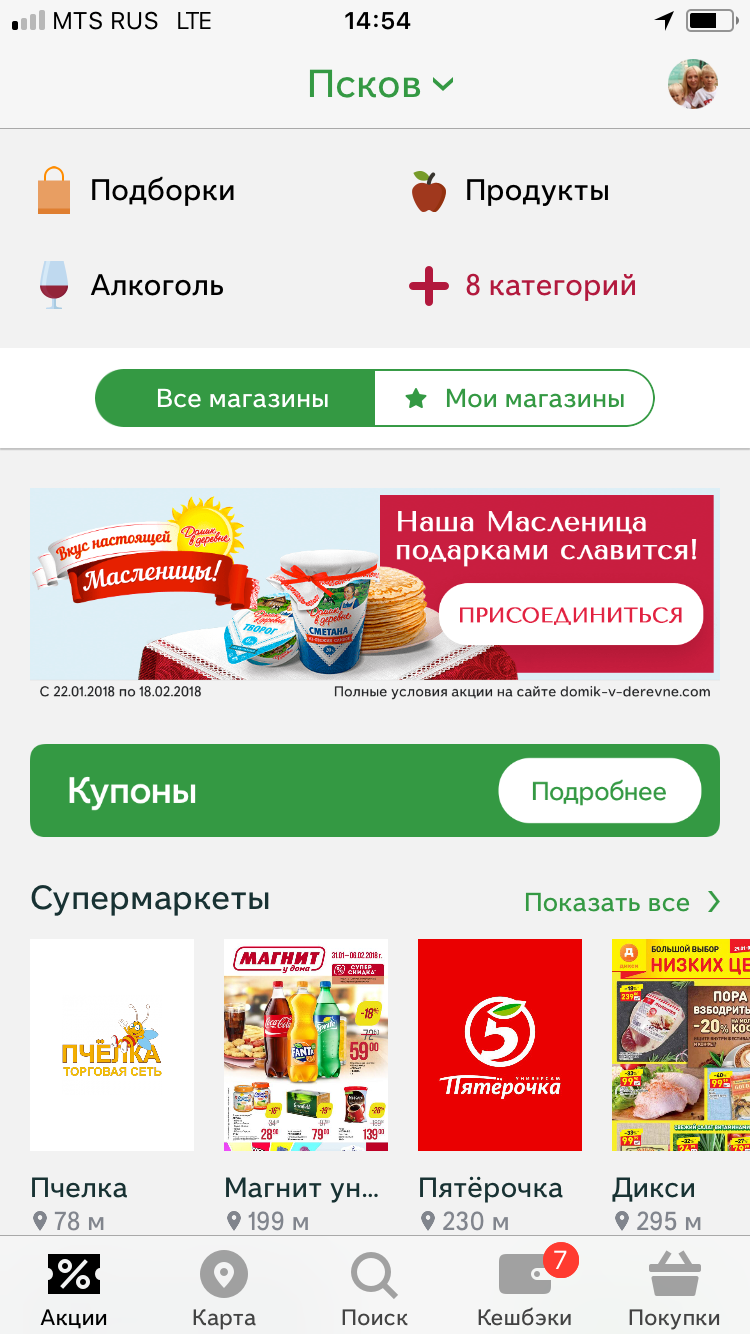Open the Кешбэки tab
750x1334 pixels.
525,1289
